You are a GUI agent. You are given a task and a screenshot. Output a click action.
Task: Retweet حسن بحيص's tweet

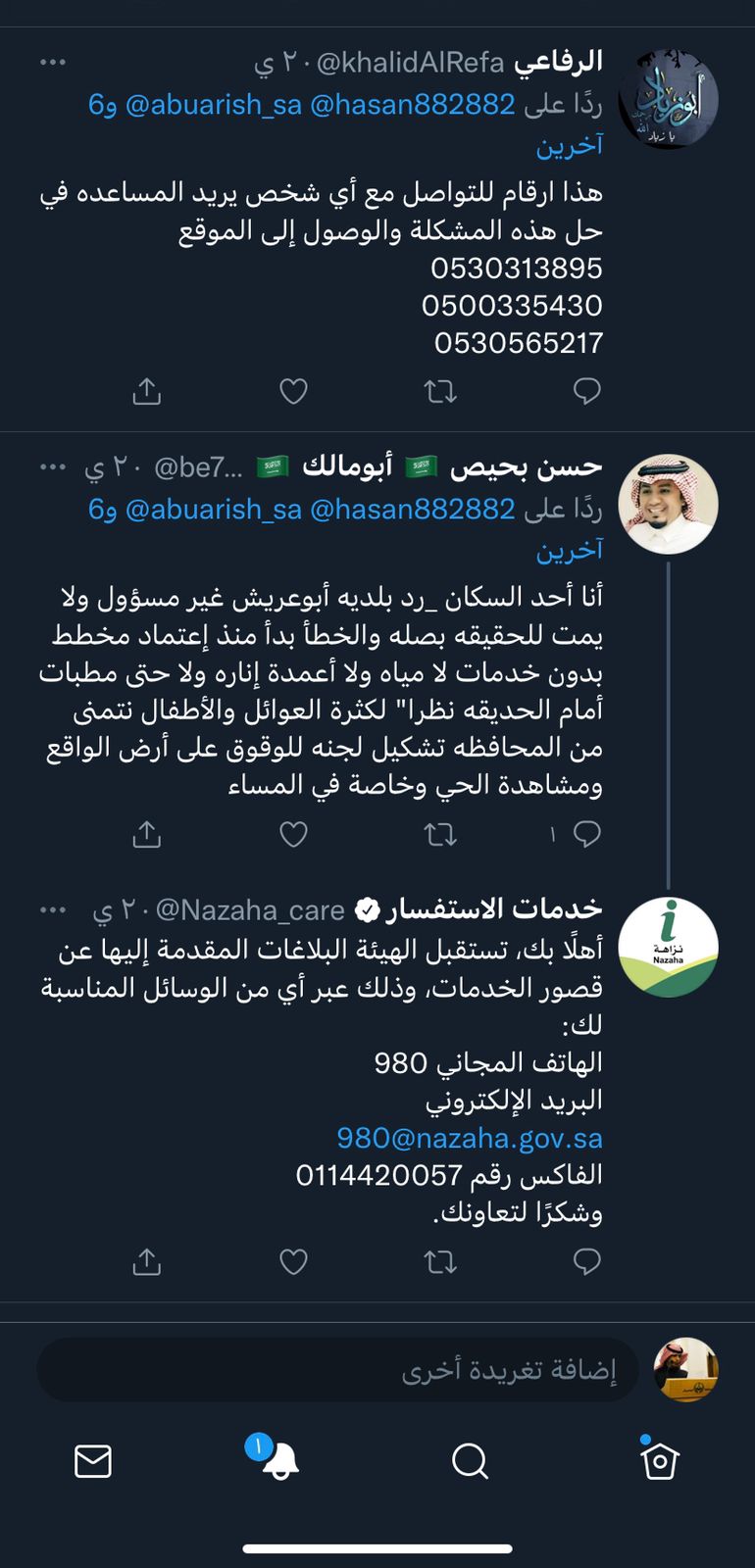440,834
